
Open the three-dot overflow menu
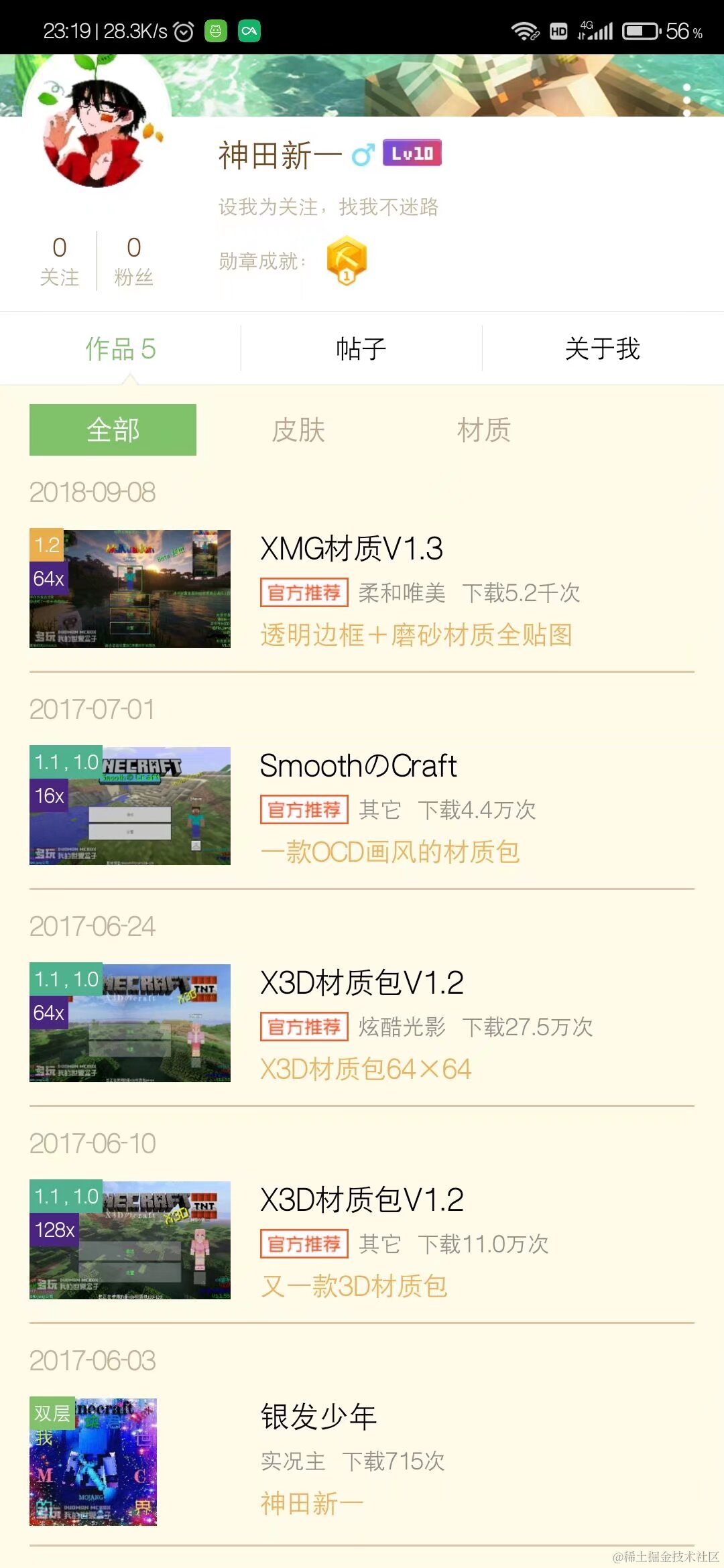point(686,101)
